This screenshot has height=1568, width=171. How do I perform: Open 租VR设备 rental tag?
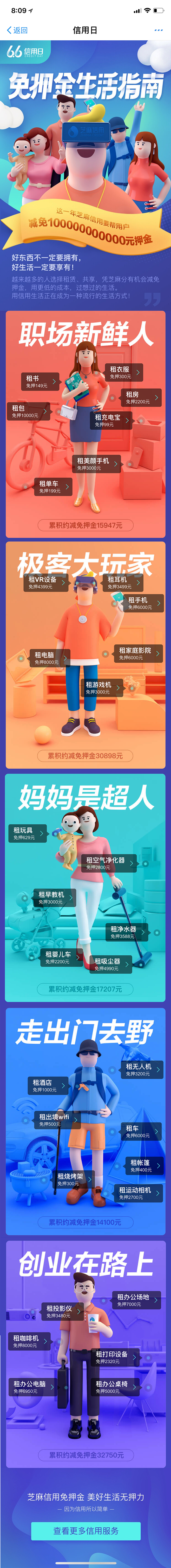47,582
